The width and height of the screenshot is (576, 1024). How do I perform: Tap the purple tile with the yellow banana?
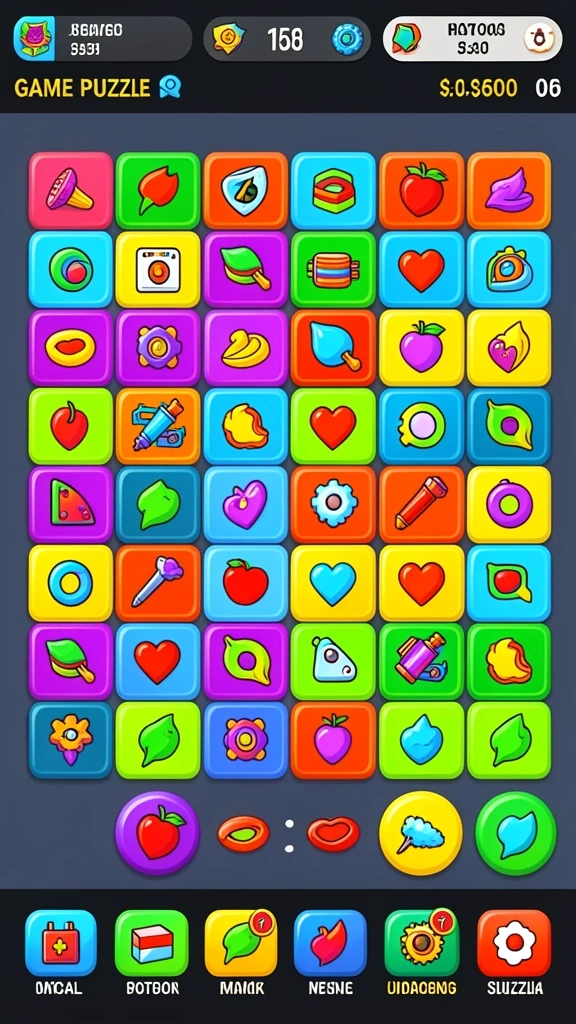pos(246,347)
